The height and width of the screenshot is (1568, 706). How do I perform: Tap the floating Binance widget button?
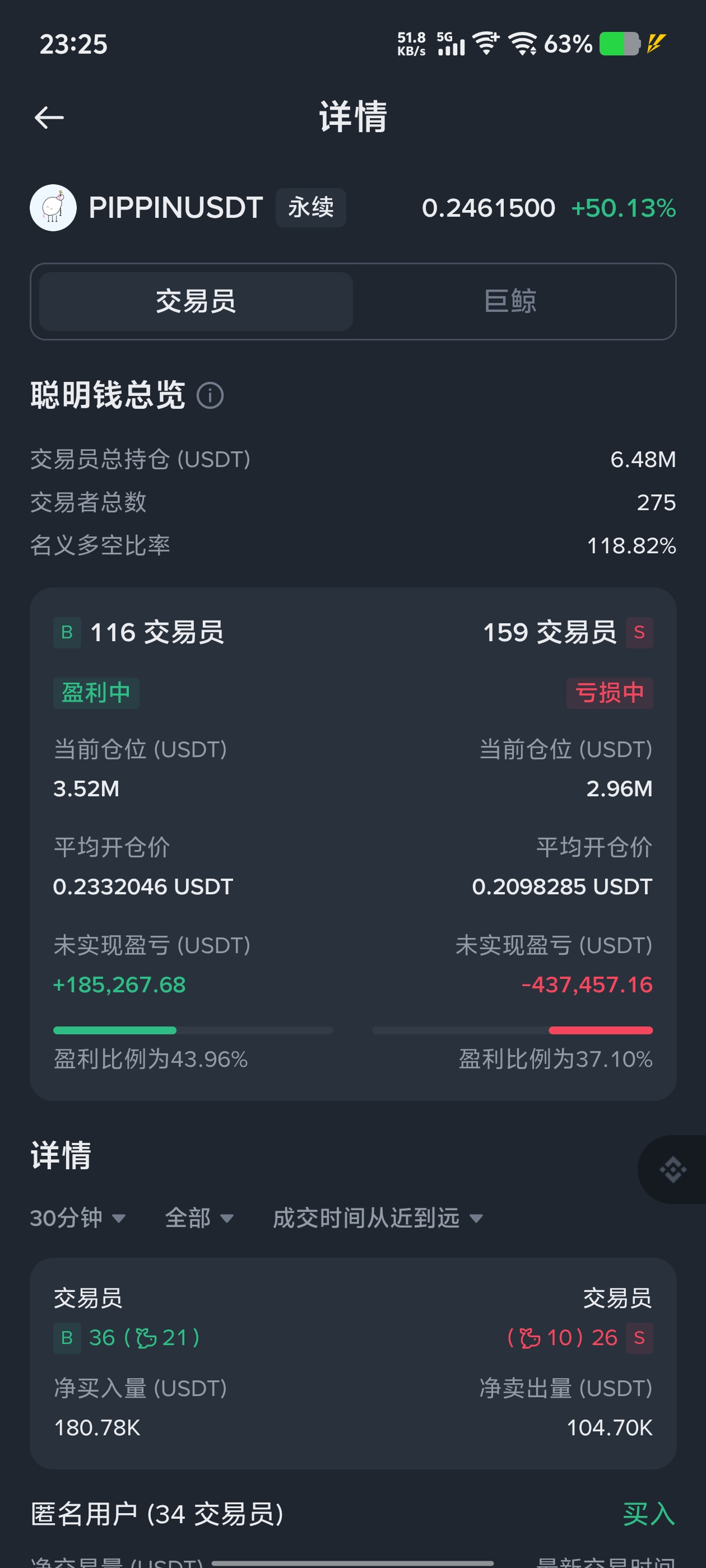click(673, 1169)
